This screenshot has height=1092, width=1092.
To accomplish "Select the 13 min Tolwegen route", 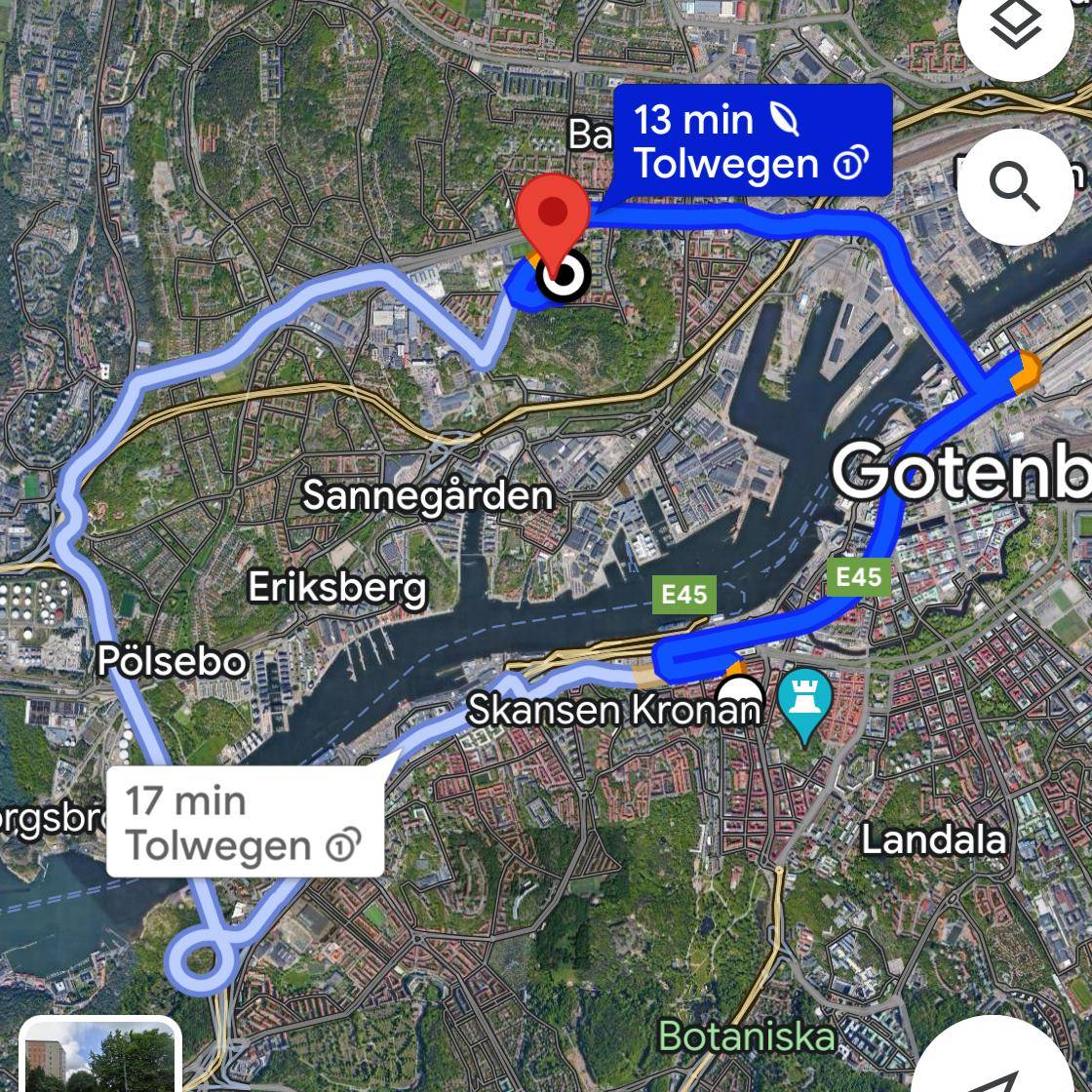I will (751, 141).
